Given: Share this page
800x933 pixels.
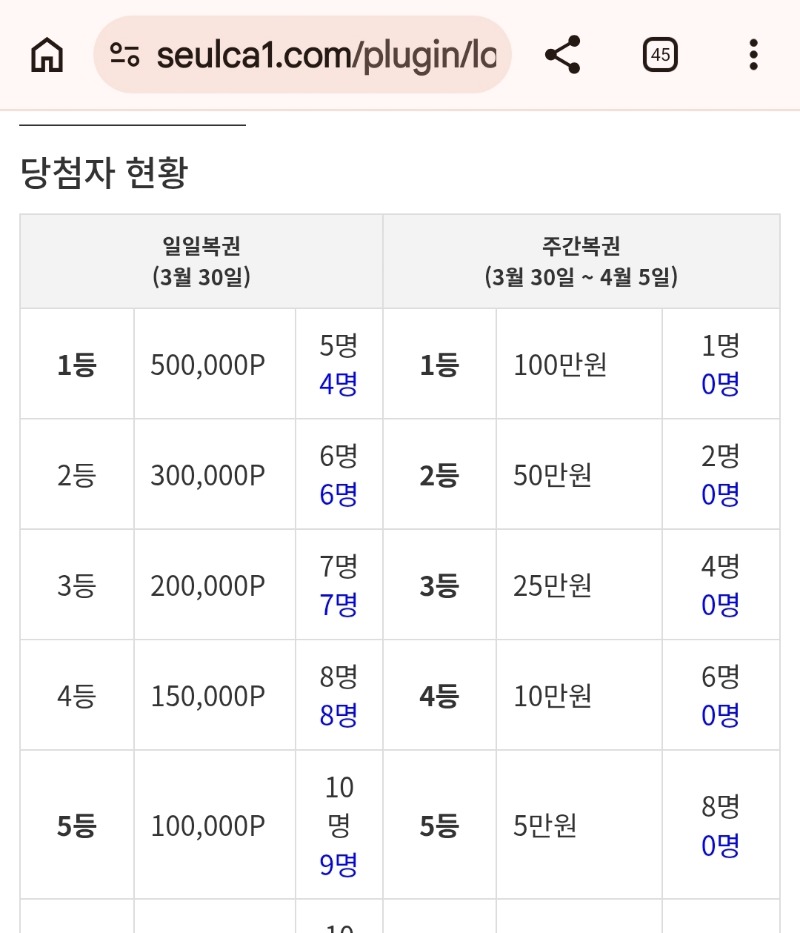Looking at the screenshot, I should [563, 55].
